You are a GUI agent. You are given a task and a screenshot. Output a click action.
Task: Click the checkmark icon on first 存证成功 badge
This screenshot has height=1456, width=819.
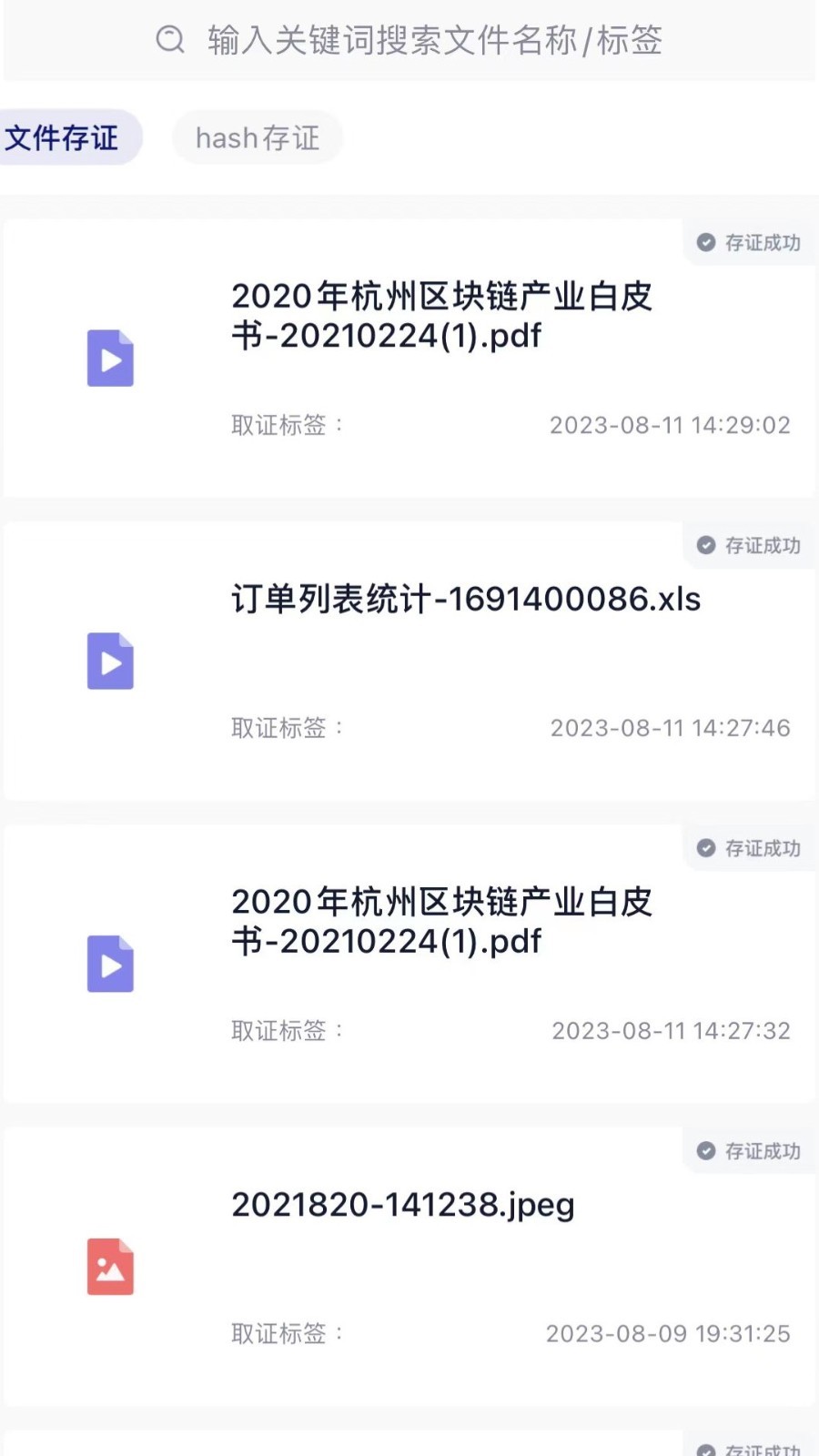[x=706, y=243]
